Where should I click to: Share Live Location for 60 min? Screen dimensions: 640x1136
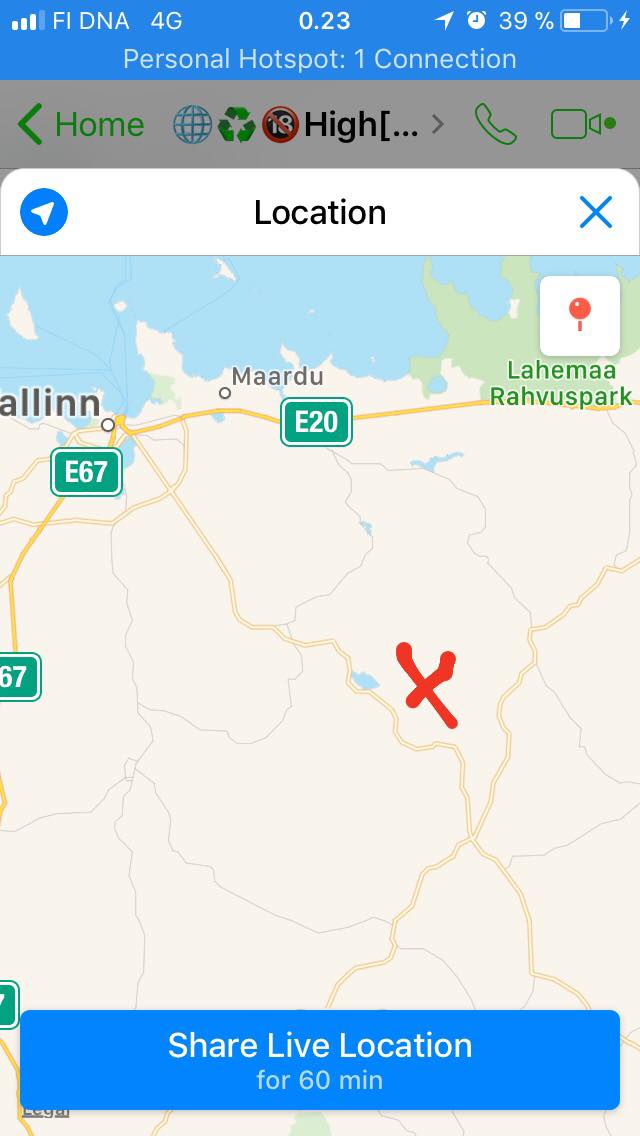pos(320,1059)
